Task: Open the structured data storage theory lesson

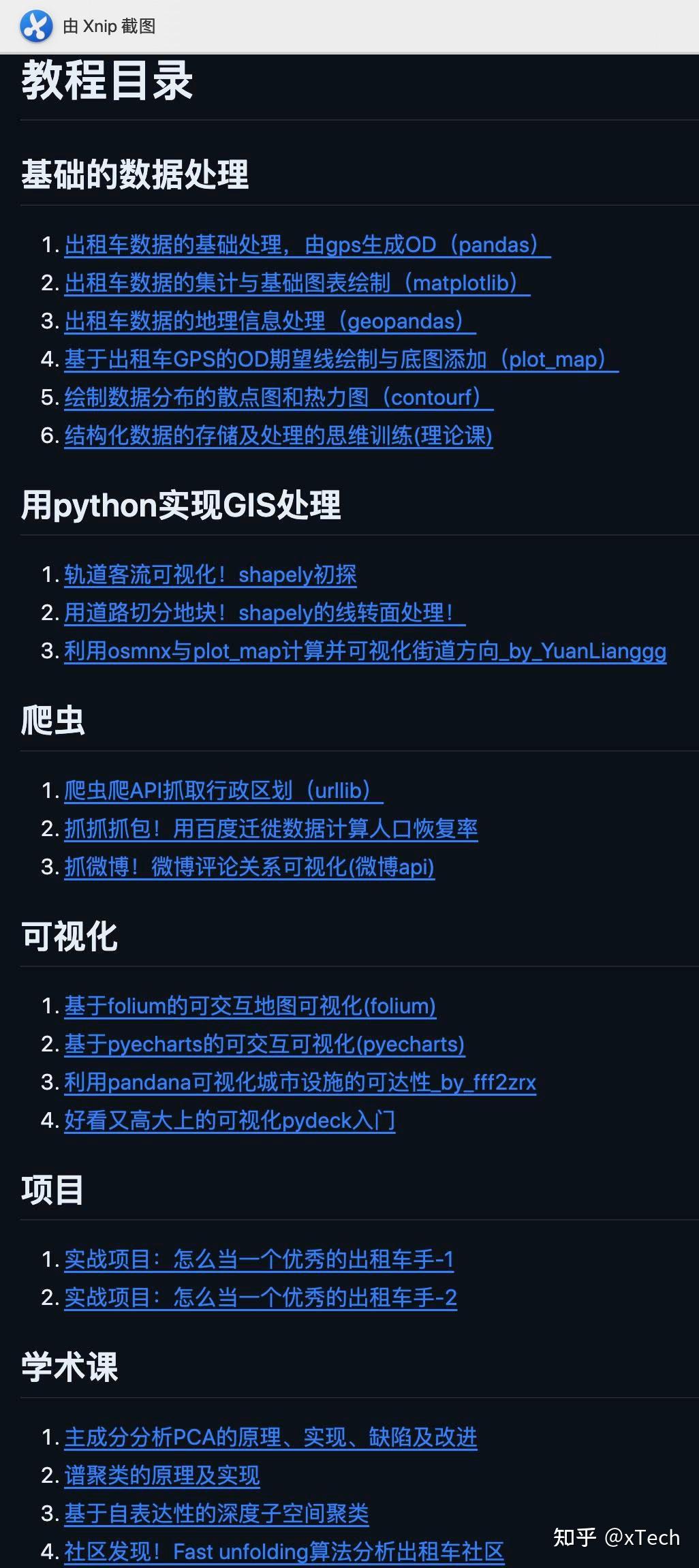Action: [x=278, y=435]
